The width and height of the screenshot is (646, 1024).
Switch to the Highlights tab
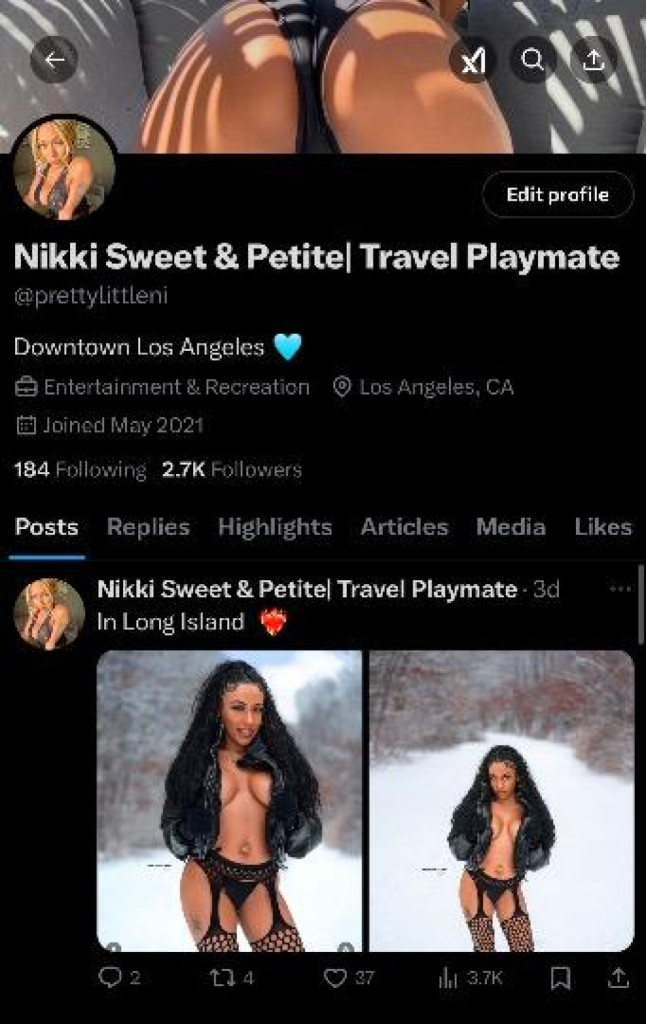click(275, 527)
